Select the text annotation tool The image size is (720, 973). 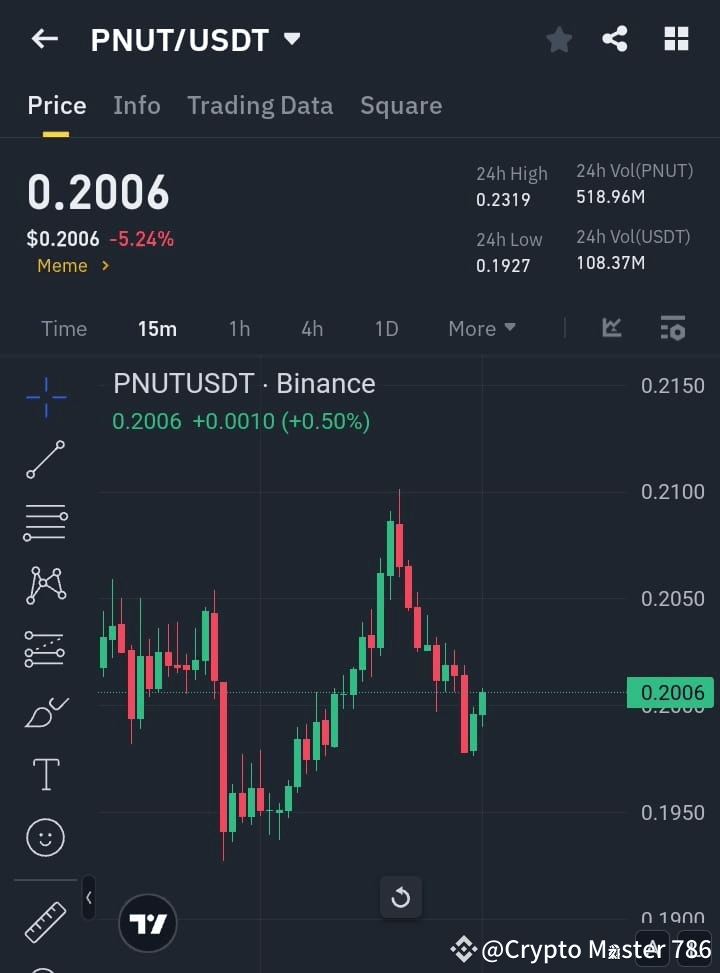click(45, 773)
